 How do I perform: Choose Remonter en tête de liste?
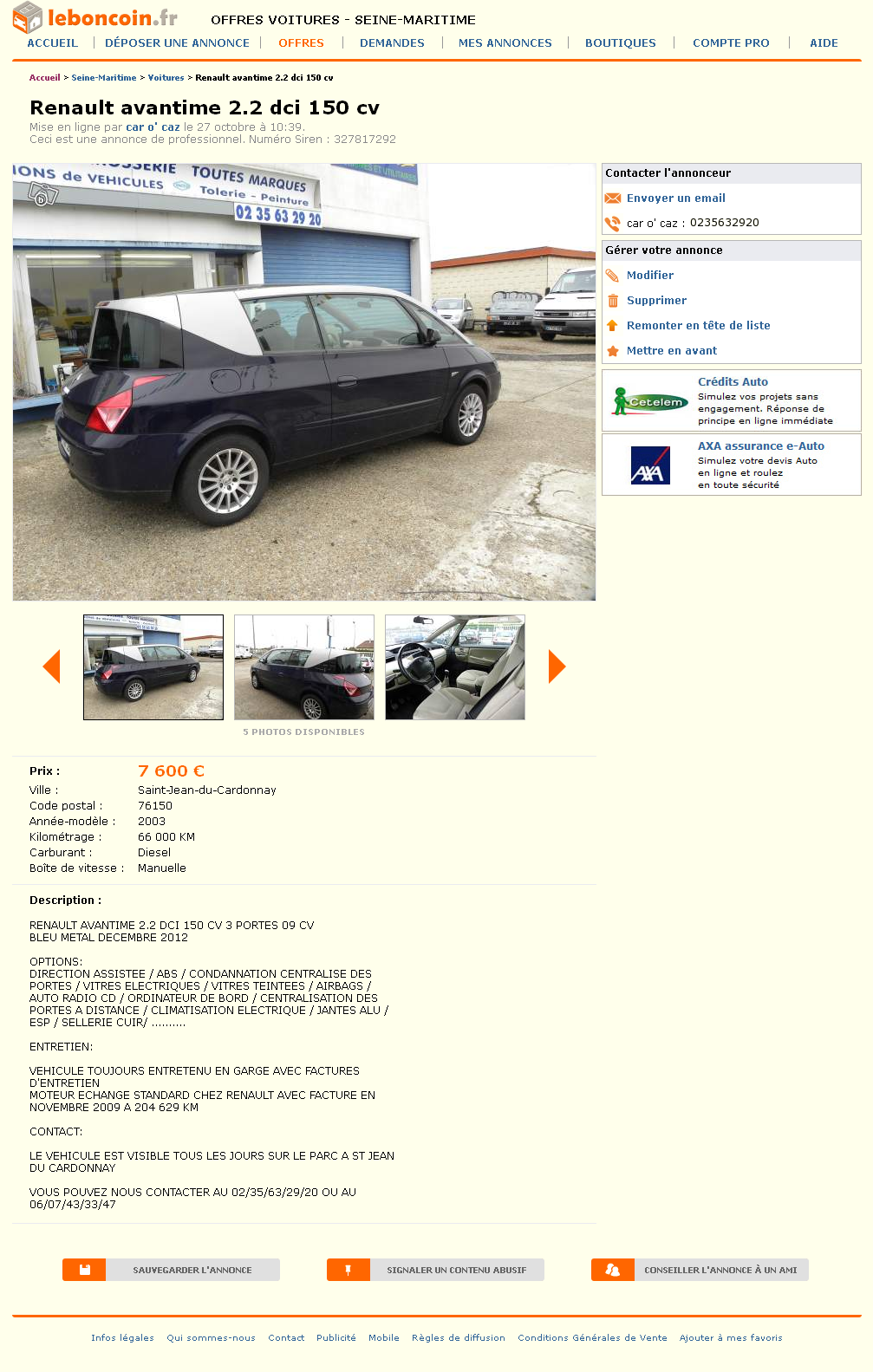point(698,326)
